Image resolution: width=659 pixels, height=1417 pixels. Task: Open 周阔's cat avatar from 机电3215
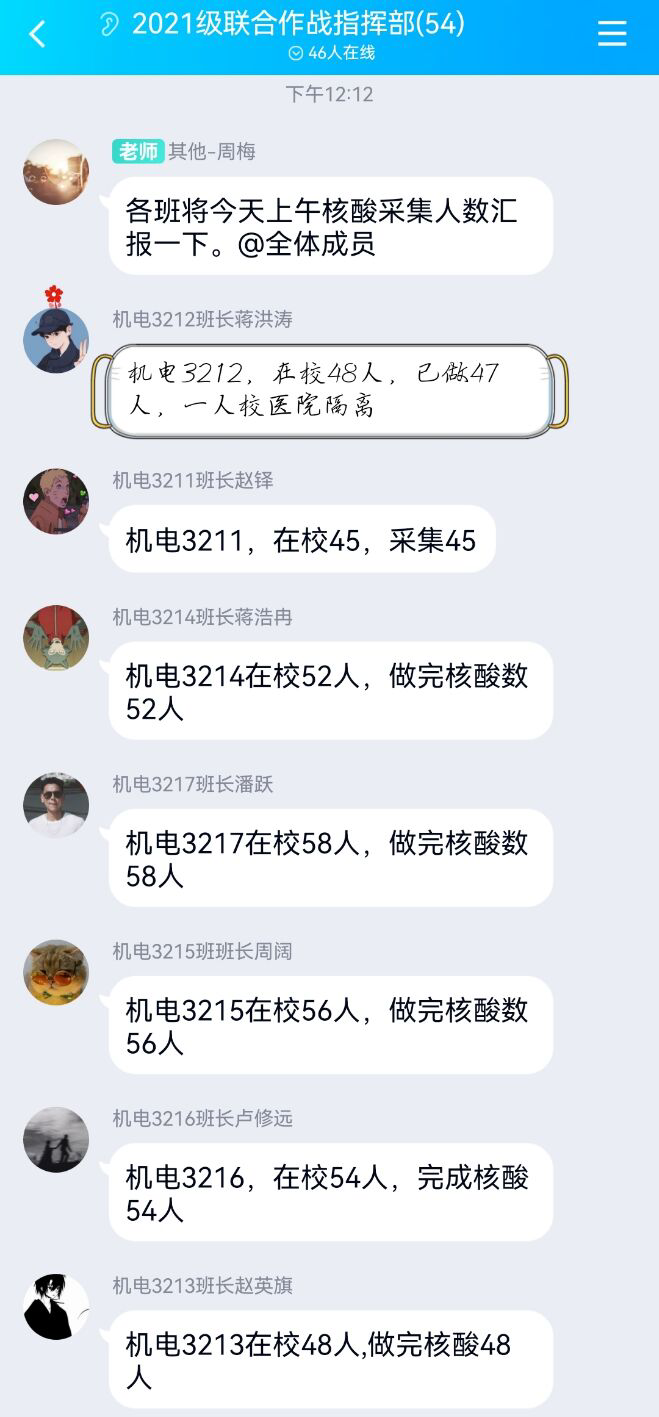click(x=56, y=972)
